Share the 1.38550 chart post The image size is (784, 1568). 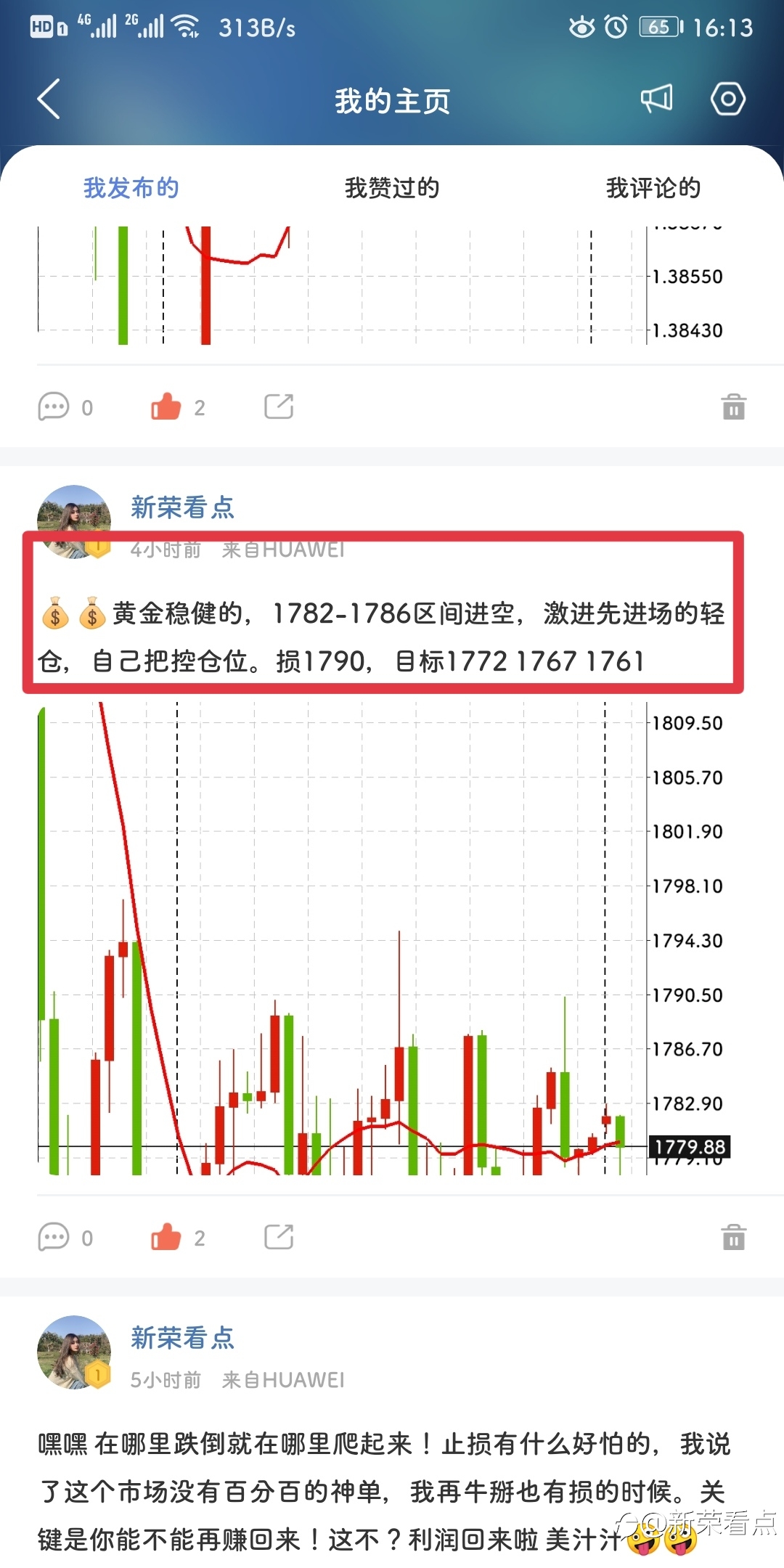279,407
